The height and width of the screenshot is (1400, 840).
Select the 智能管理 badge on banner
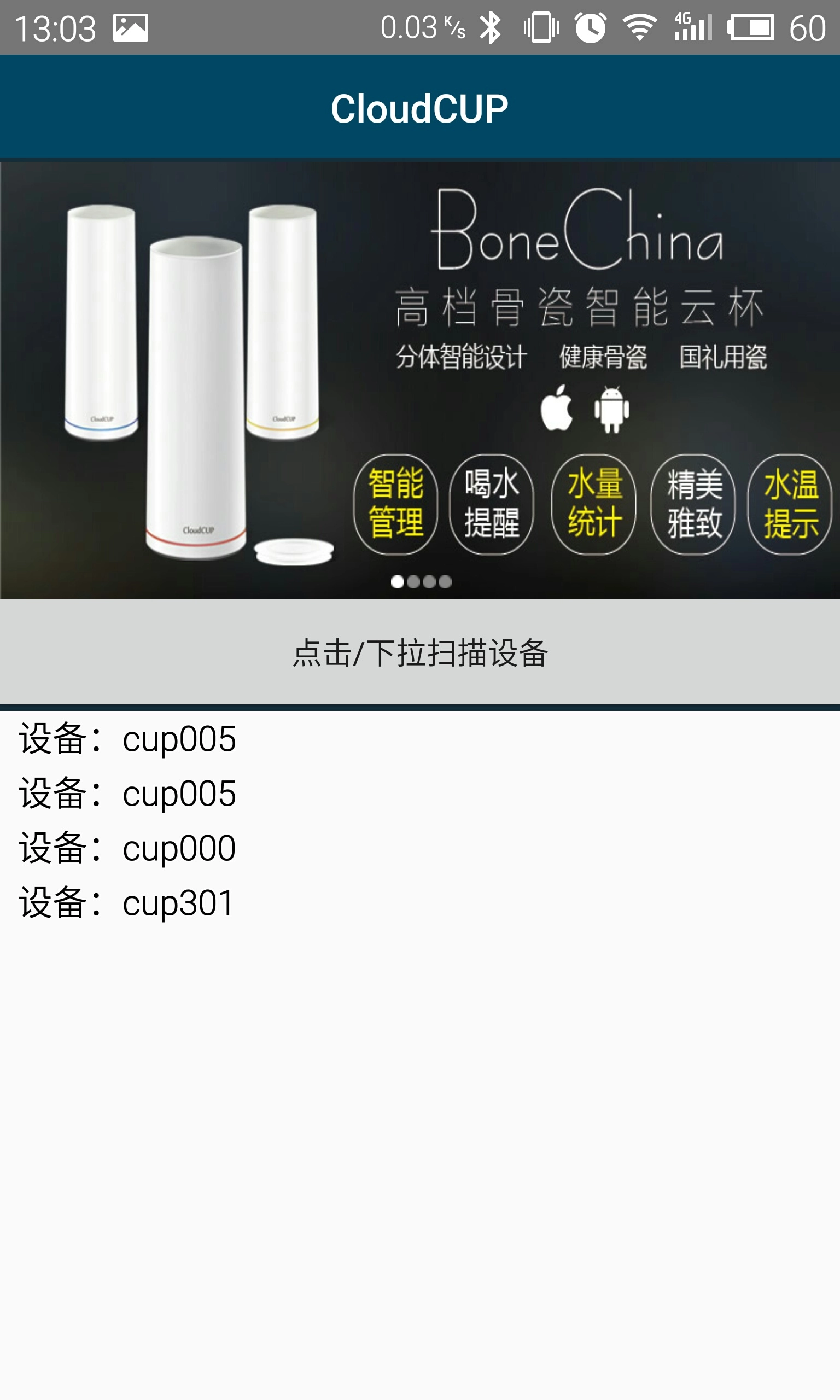coord(396,505)
